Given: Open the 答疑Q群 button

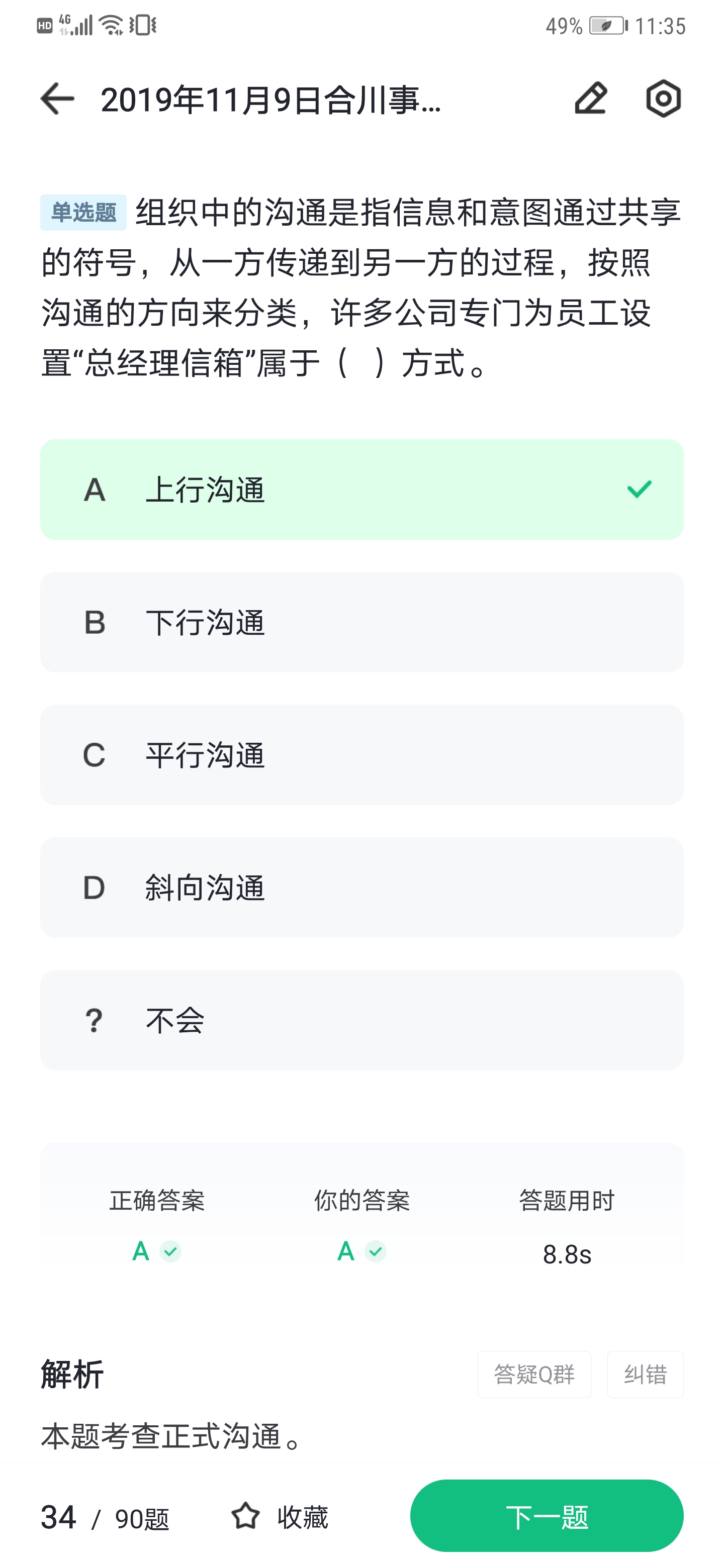Looking at the screenshot, I should click(x=534, y=1375).
